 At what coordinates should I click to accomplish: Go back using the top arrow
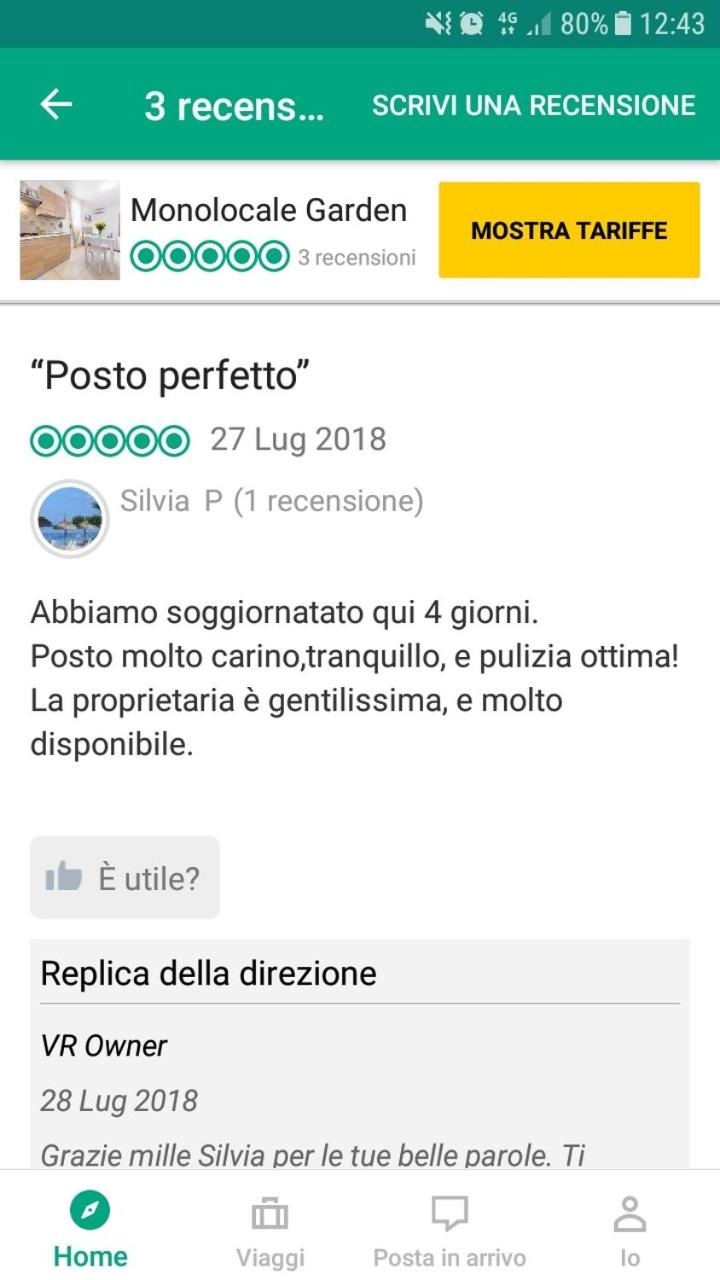56,105
